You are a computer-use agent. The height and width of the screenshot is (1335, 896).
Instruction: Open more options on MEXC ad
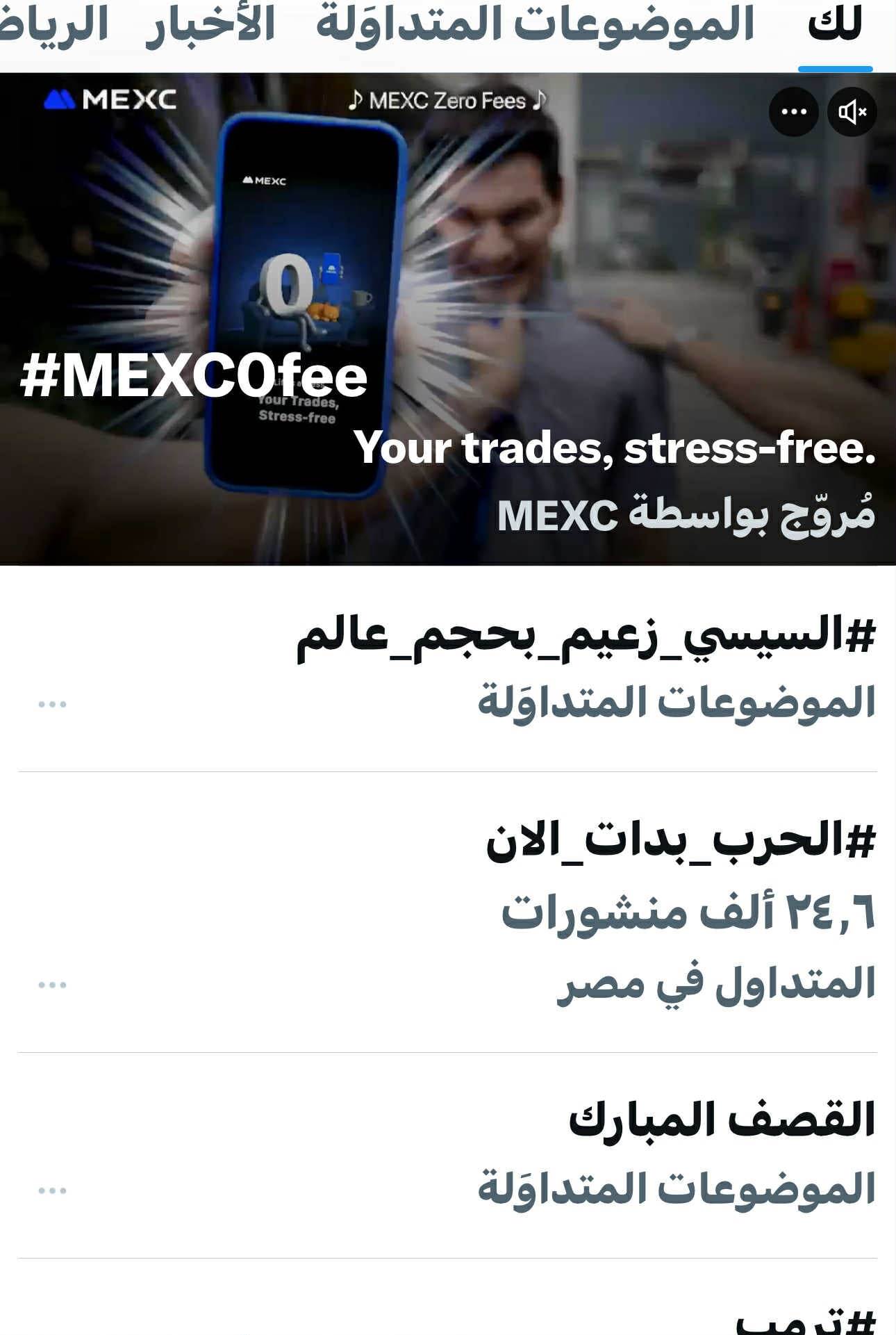tap(793, 112)
